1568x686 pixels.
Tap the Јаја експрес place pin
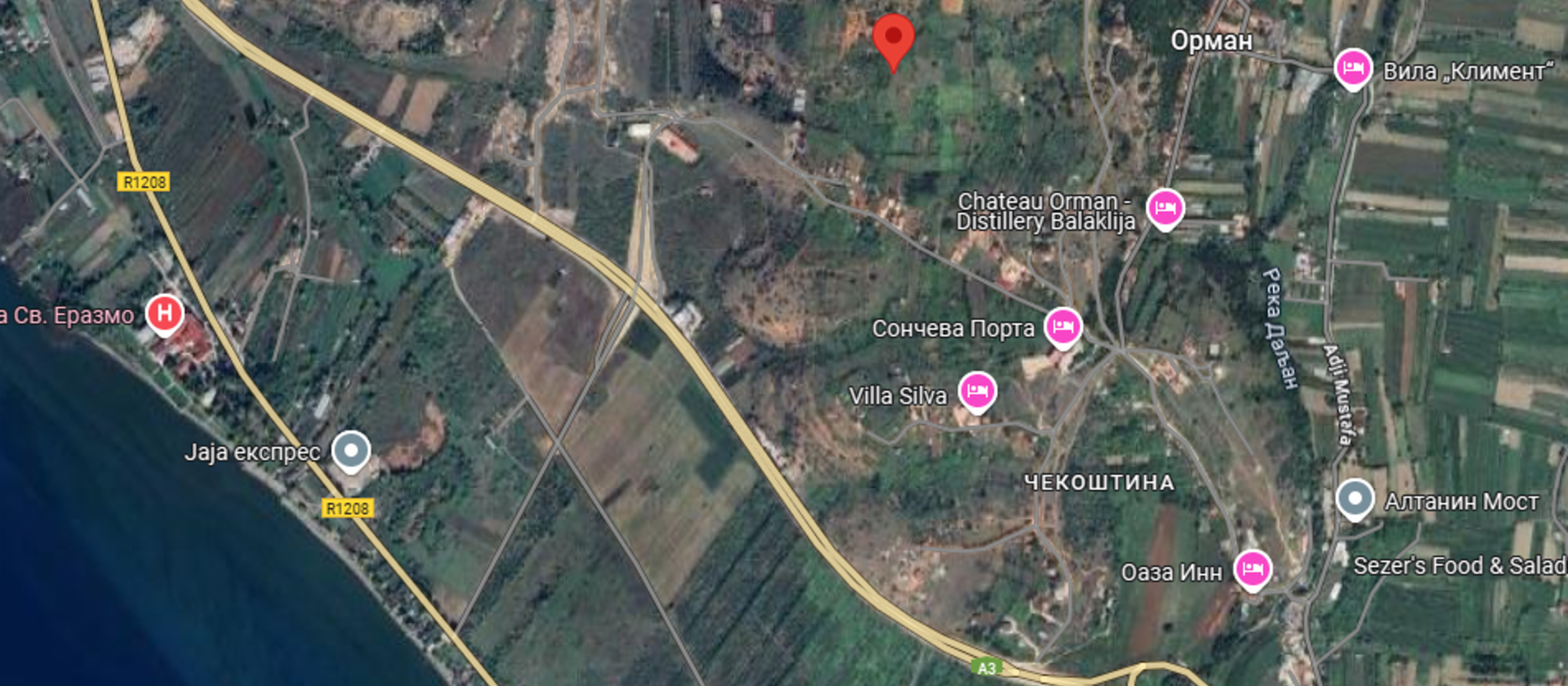click(351, 450)
